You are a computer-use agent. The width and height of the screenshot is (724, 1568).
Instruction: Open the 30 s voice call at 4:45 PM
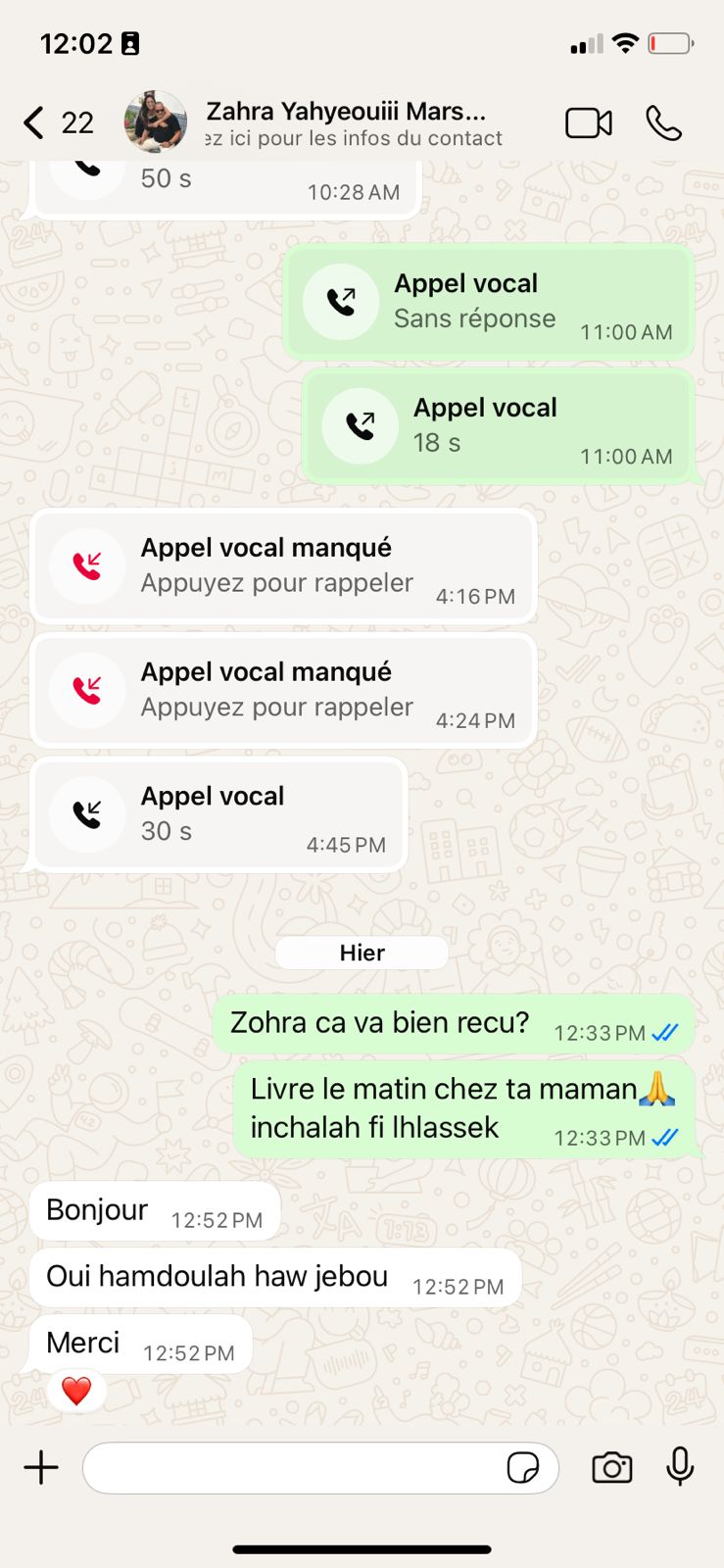[x=218, y=814]
